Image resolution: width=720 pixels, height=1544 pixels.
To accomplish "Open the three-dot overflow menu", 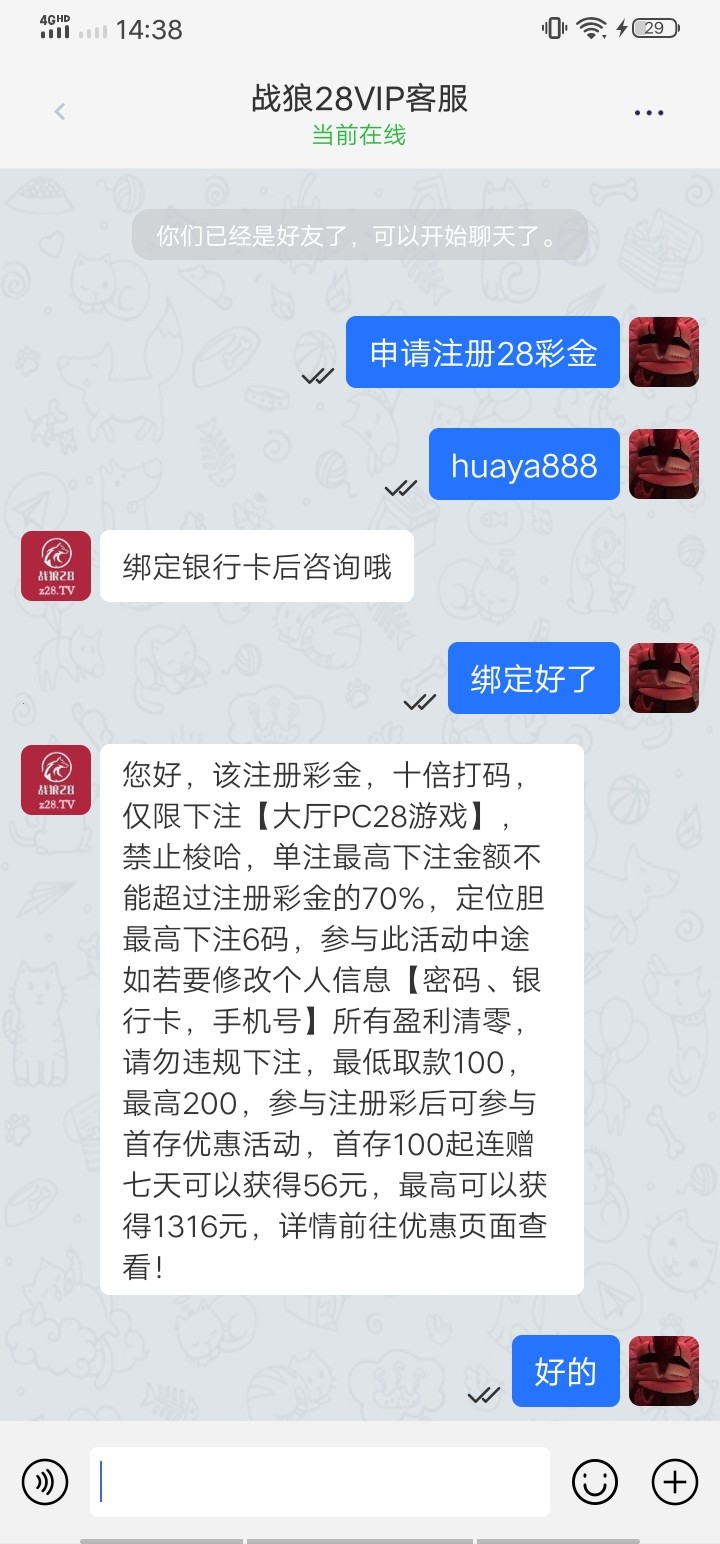I will (649, 113).
